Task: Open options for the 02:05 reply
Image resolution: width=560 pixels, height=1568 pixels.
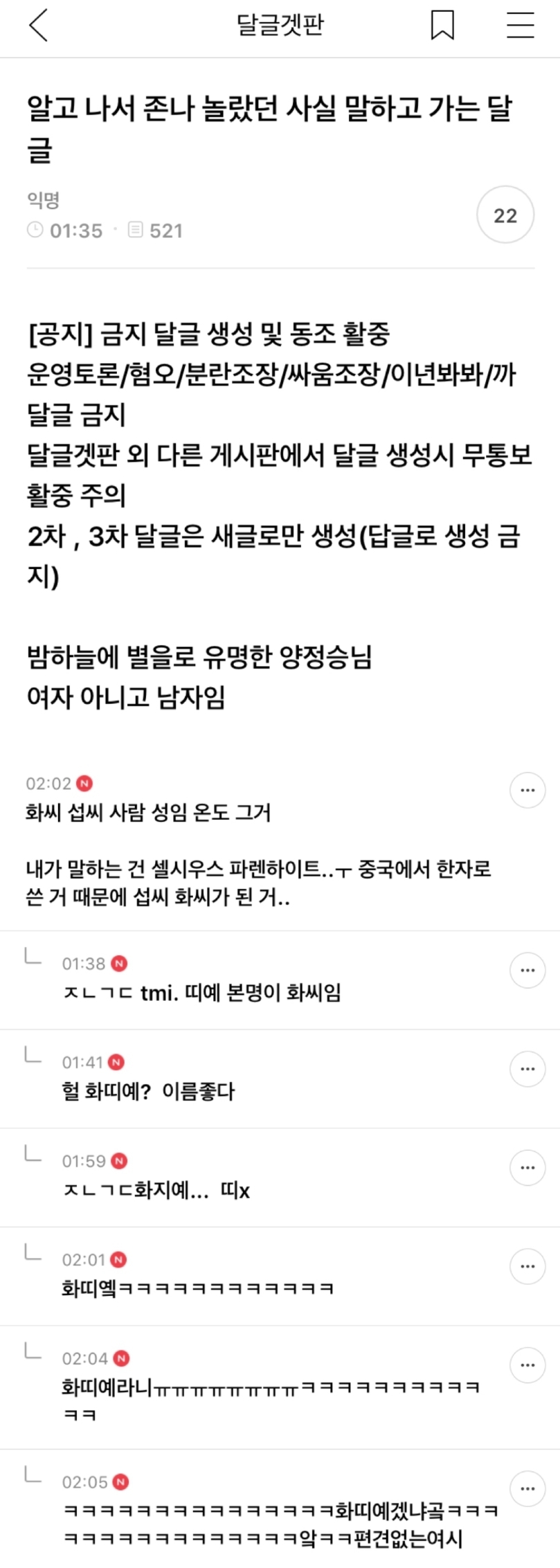Action: [527, 1488]
